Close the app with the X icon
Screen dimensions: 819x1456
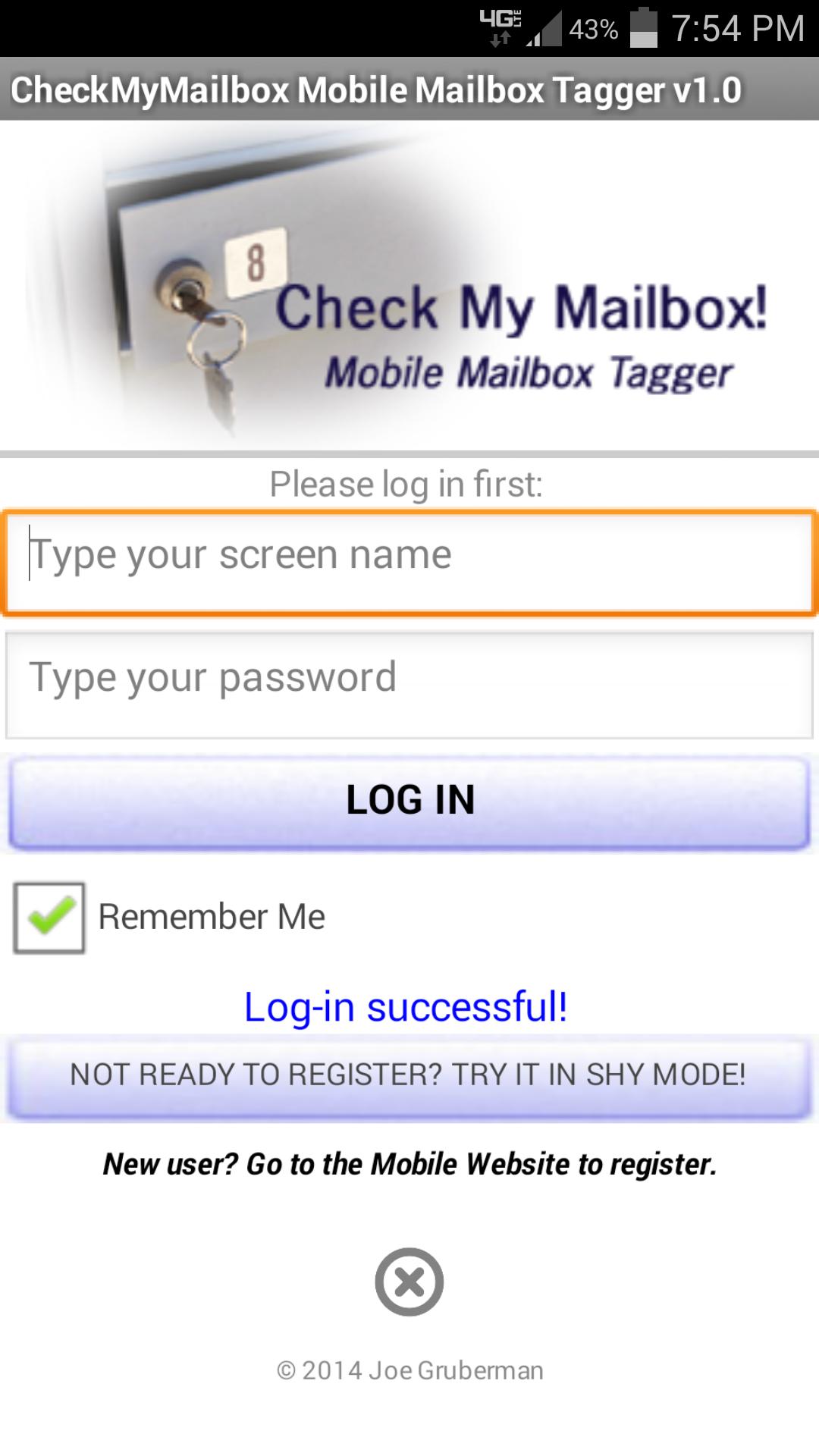(x=409, y=1282)
